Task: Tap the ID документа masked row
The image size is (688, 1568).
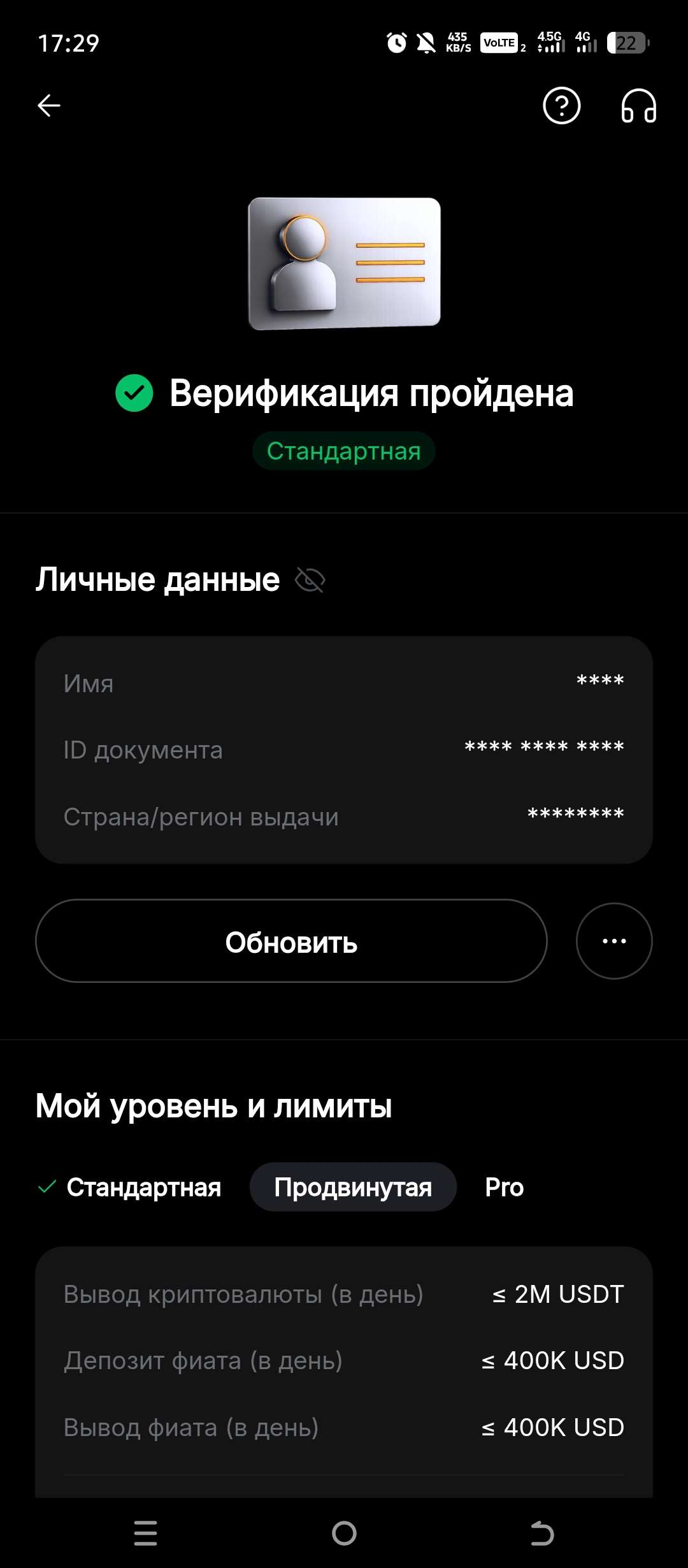Action: [344, 750]
